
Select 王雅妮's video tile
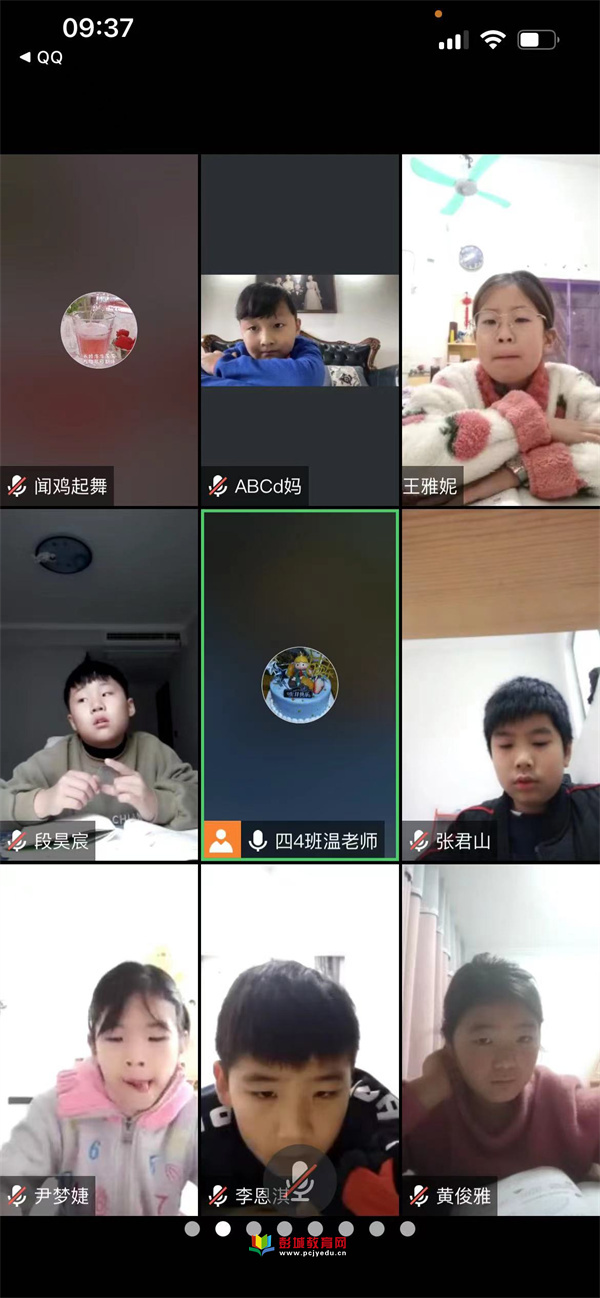pyautogui.click(x=500, y=330)
